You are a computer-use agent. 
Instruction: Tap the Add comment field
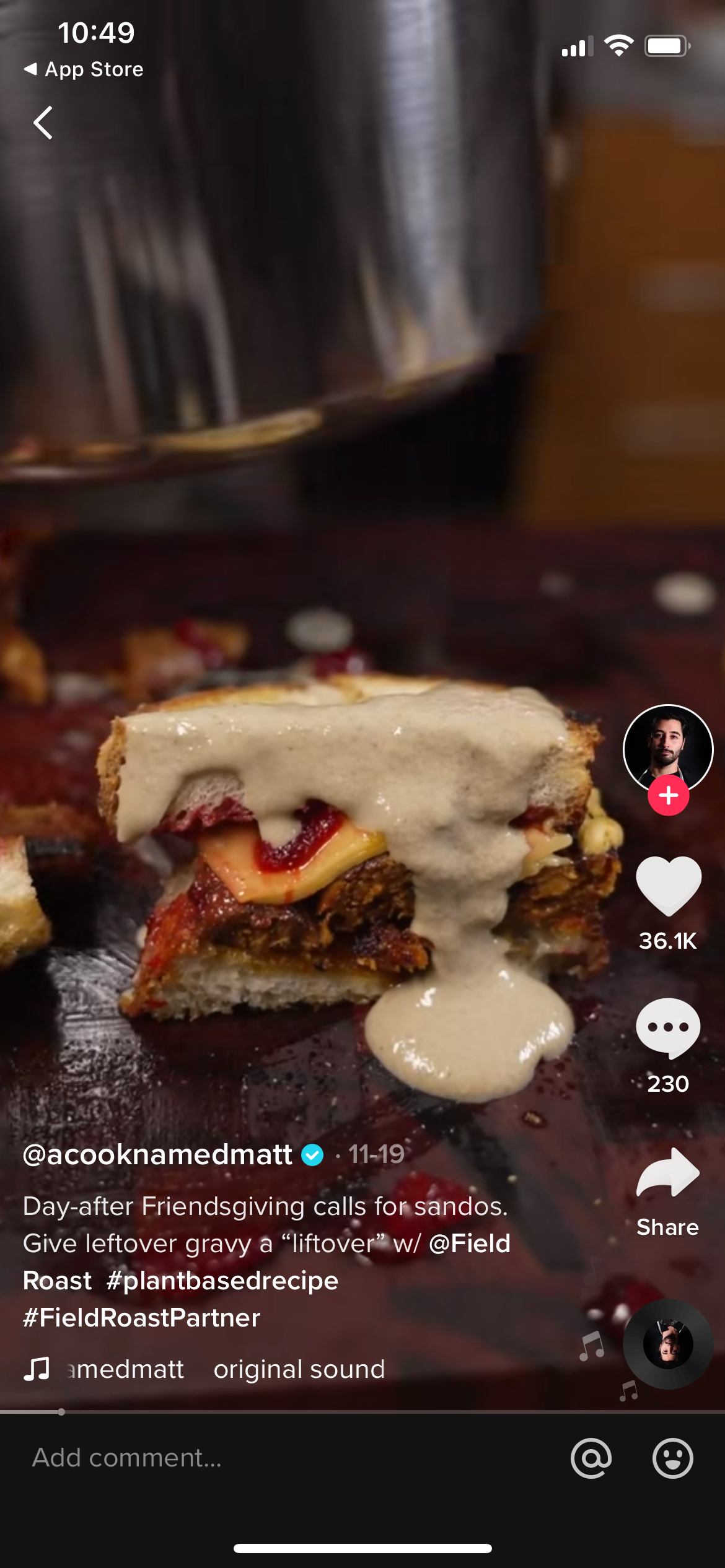click(285, 1458)
